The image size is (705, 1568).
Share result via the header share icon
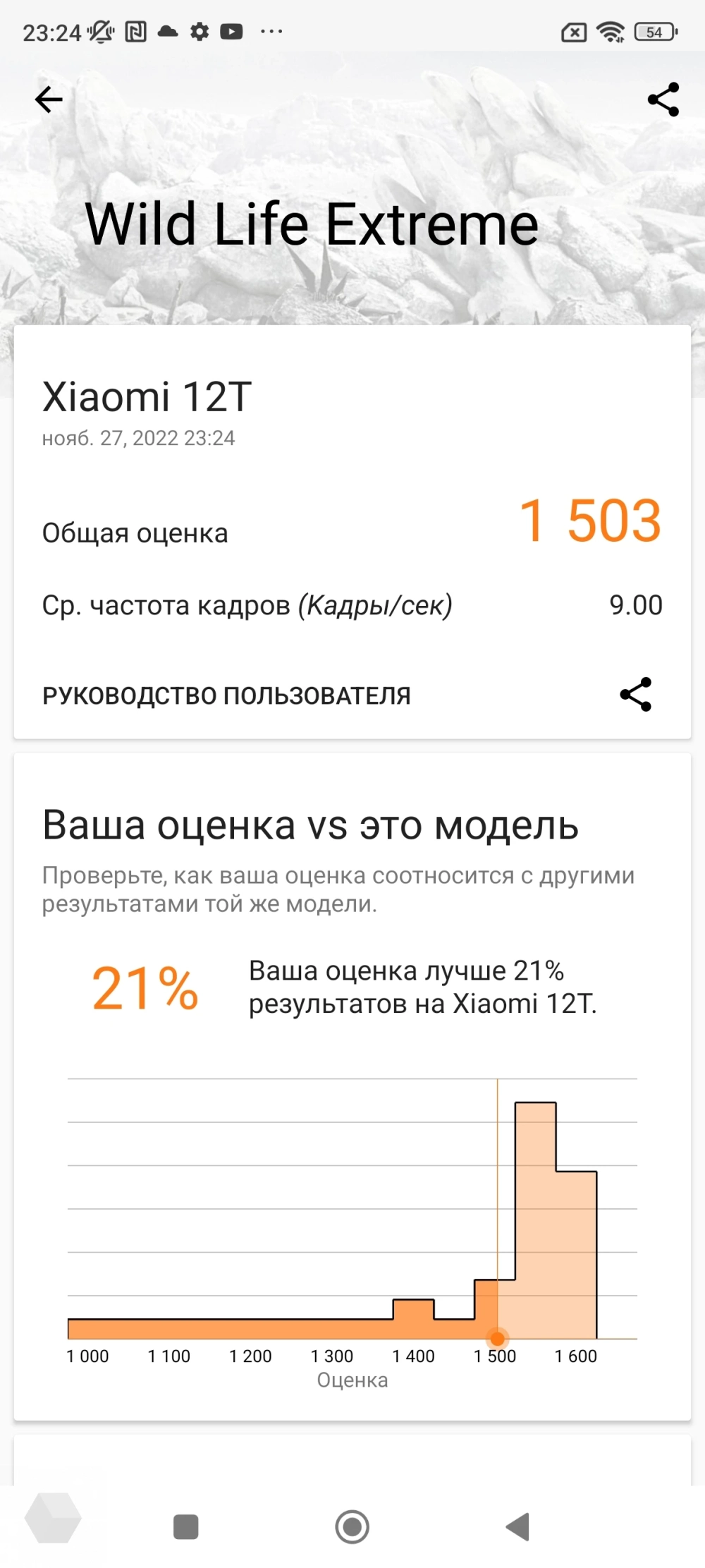click(x=663, y=99)
